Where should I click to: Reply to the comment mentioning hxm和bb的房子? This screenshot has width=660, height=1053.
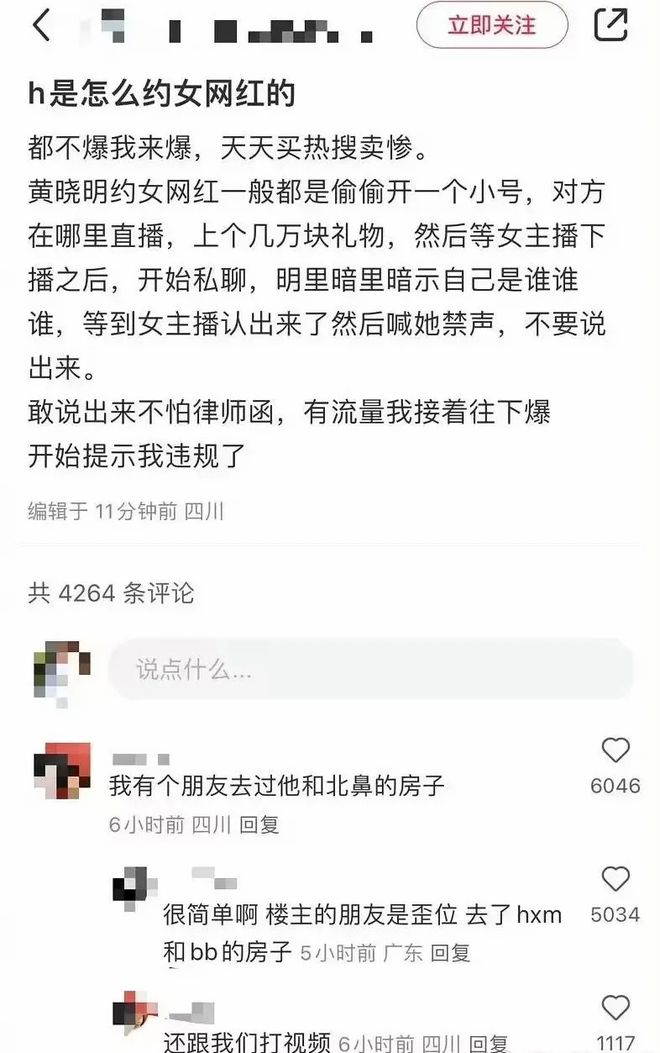[x=450, y=953]
